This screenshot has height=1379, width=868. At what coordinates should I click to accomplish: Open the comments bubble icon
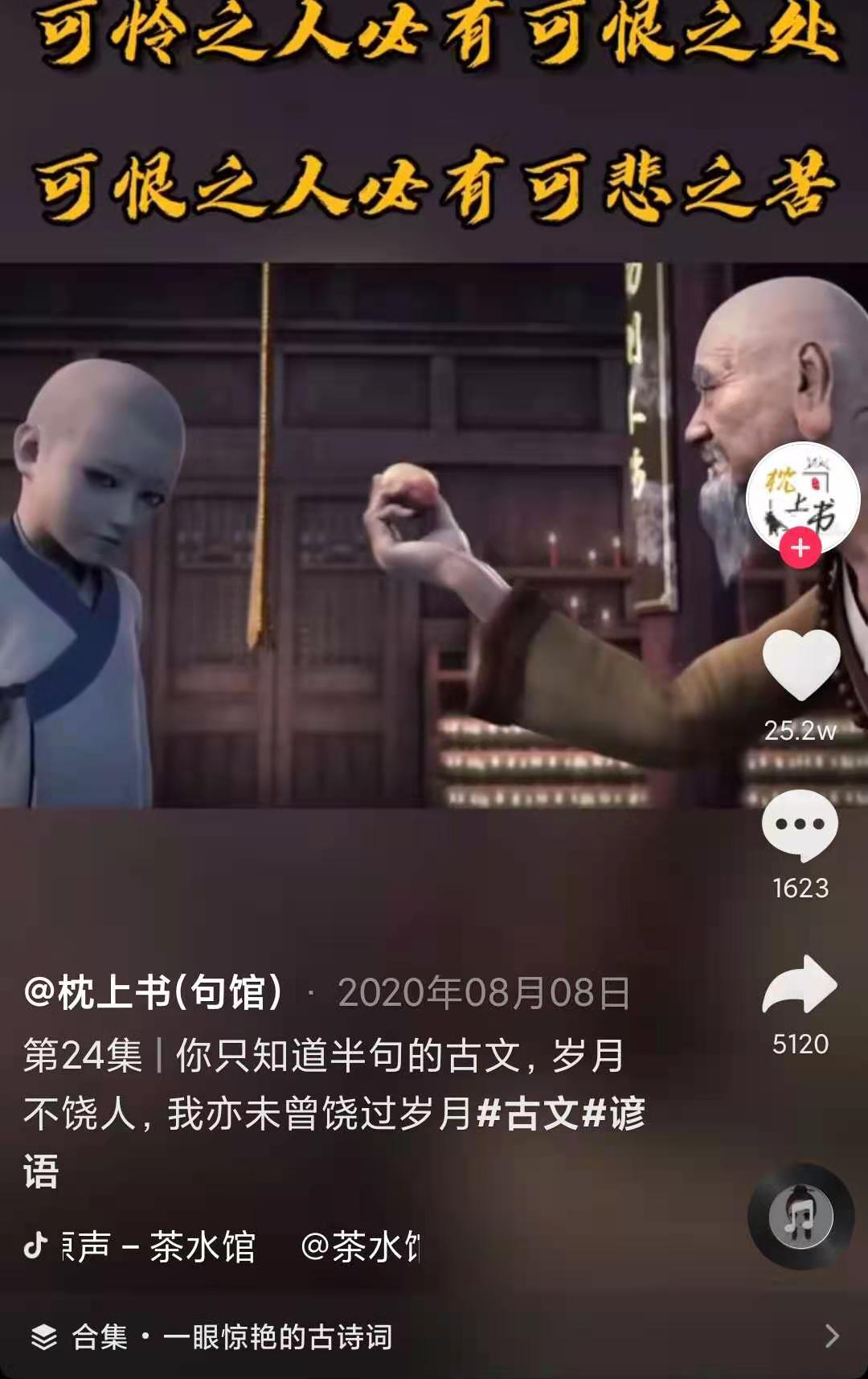[800, 825]
